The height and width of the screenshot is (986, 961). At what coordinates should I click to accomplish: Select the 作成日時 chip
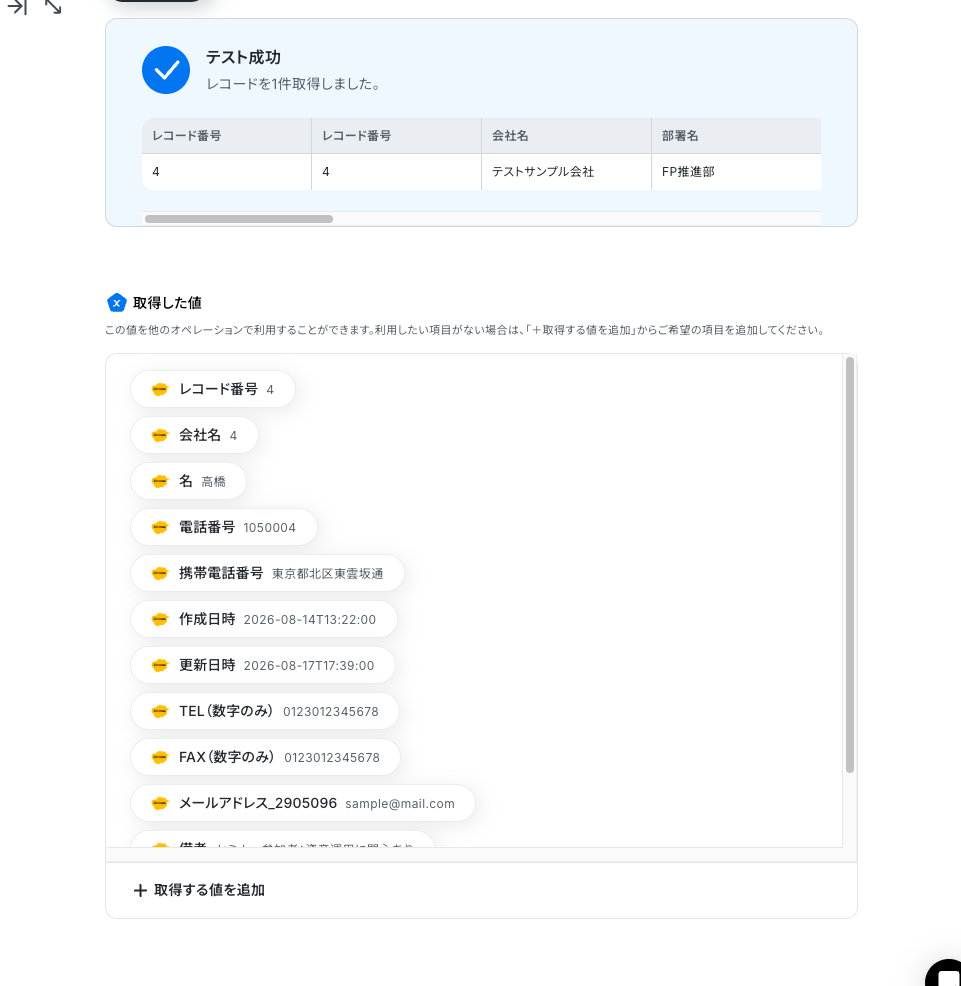(x=264, y=619)
